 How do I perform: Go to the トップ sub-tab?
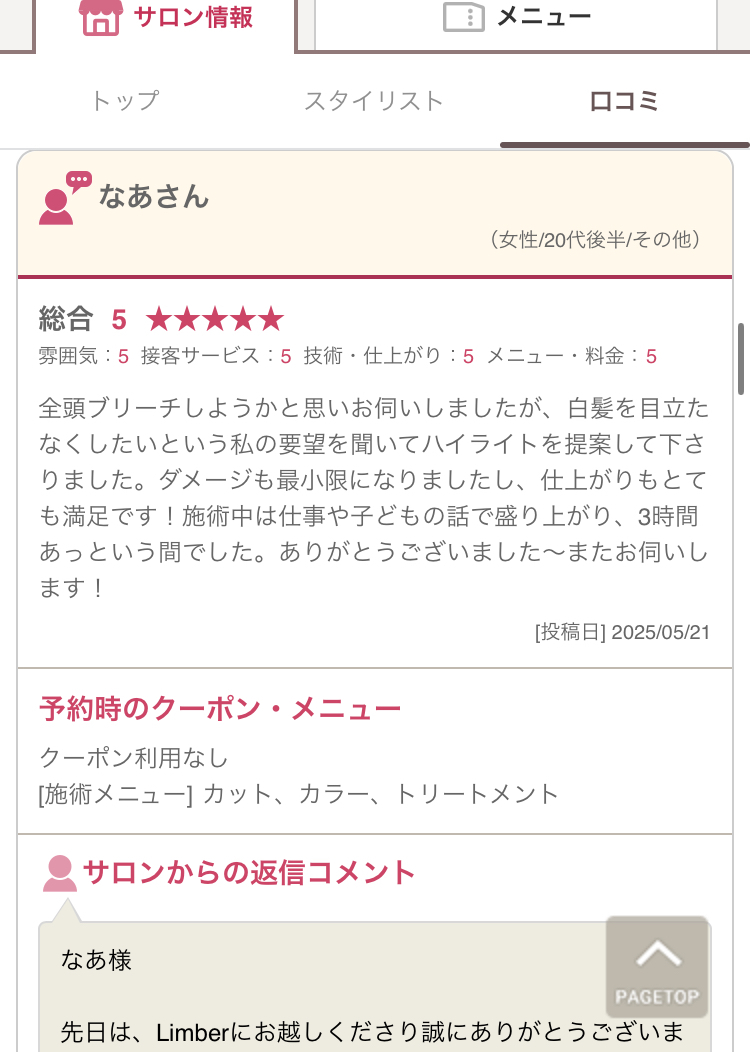click(x=125, y=101)
